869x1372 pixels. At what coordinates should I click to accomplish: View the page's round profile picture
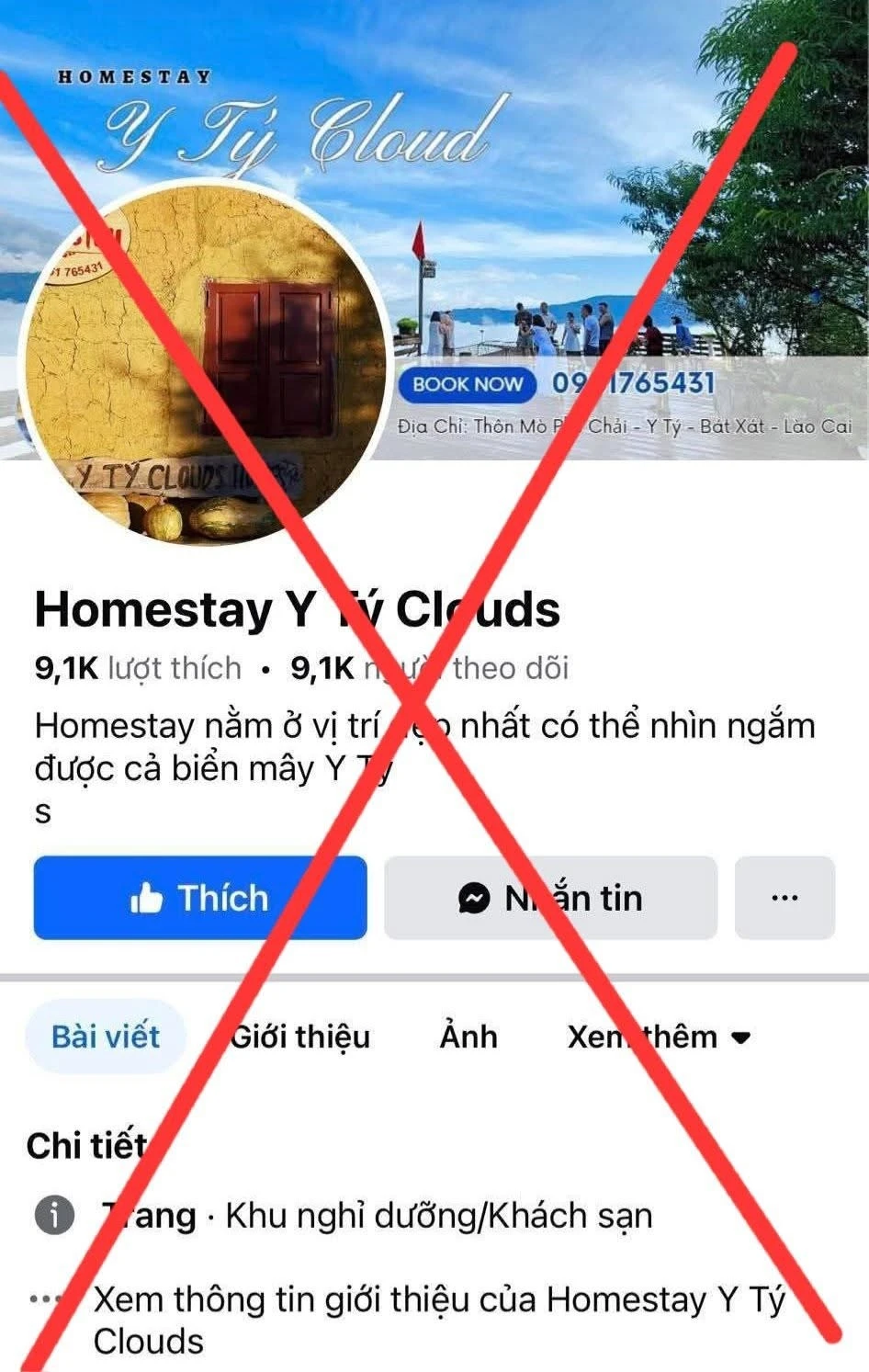[204, 363]
